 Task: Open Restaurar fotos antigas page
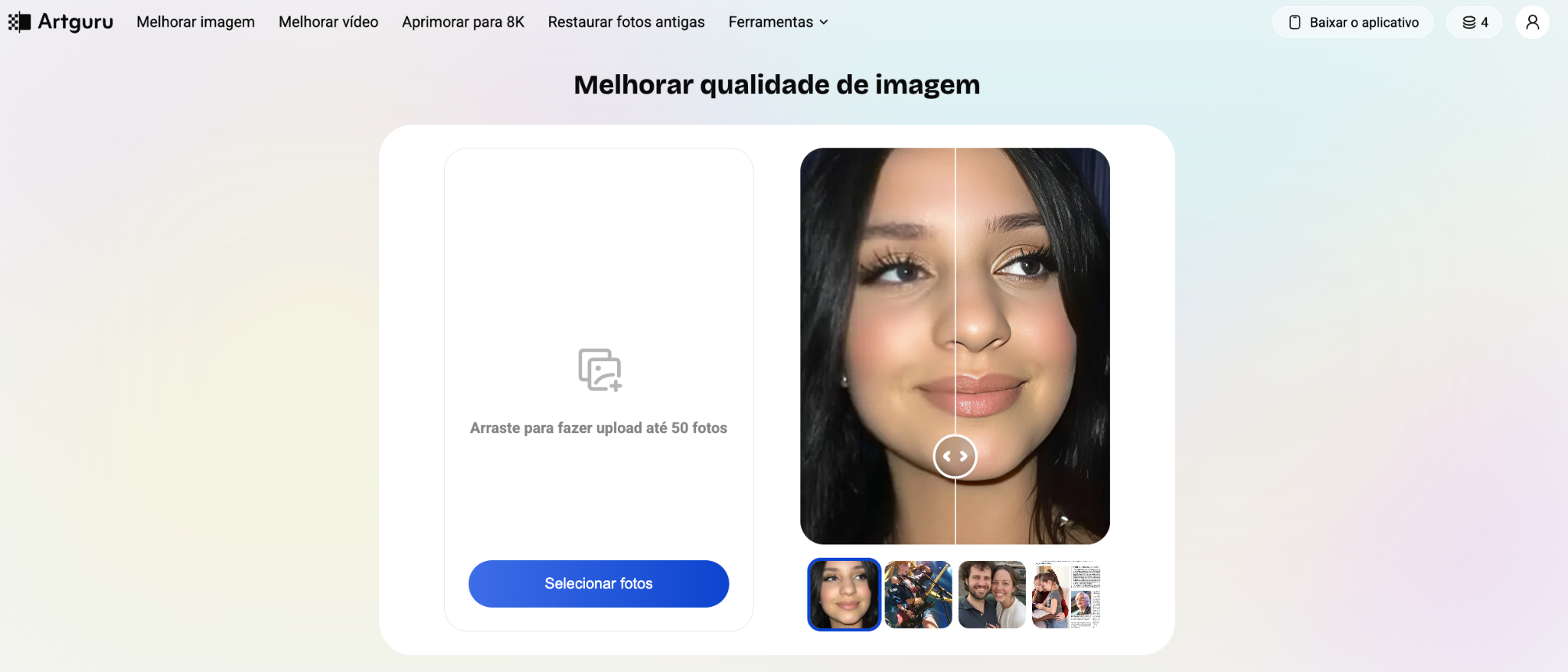click(x=626, y=22)
